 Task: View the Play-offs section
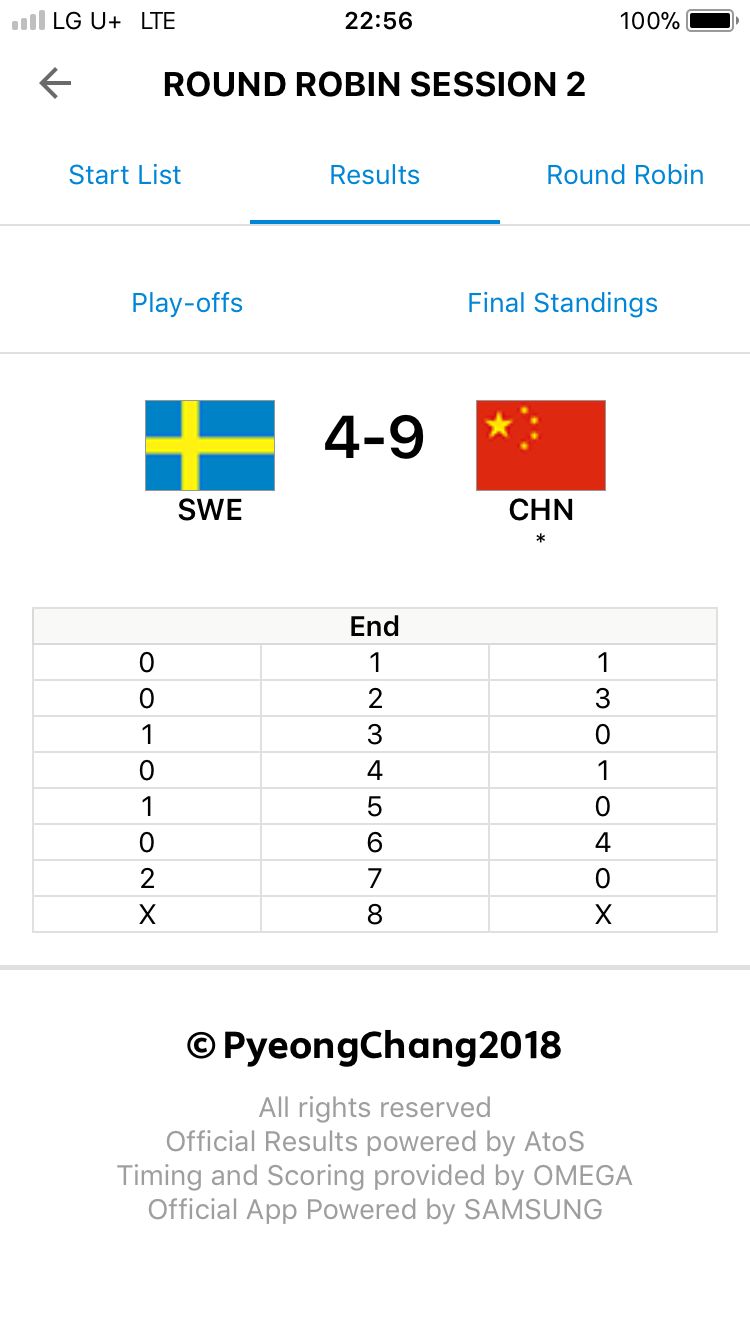pos(187,303)
